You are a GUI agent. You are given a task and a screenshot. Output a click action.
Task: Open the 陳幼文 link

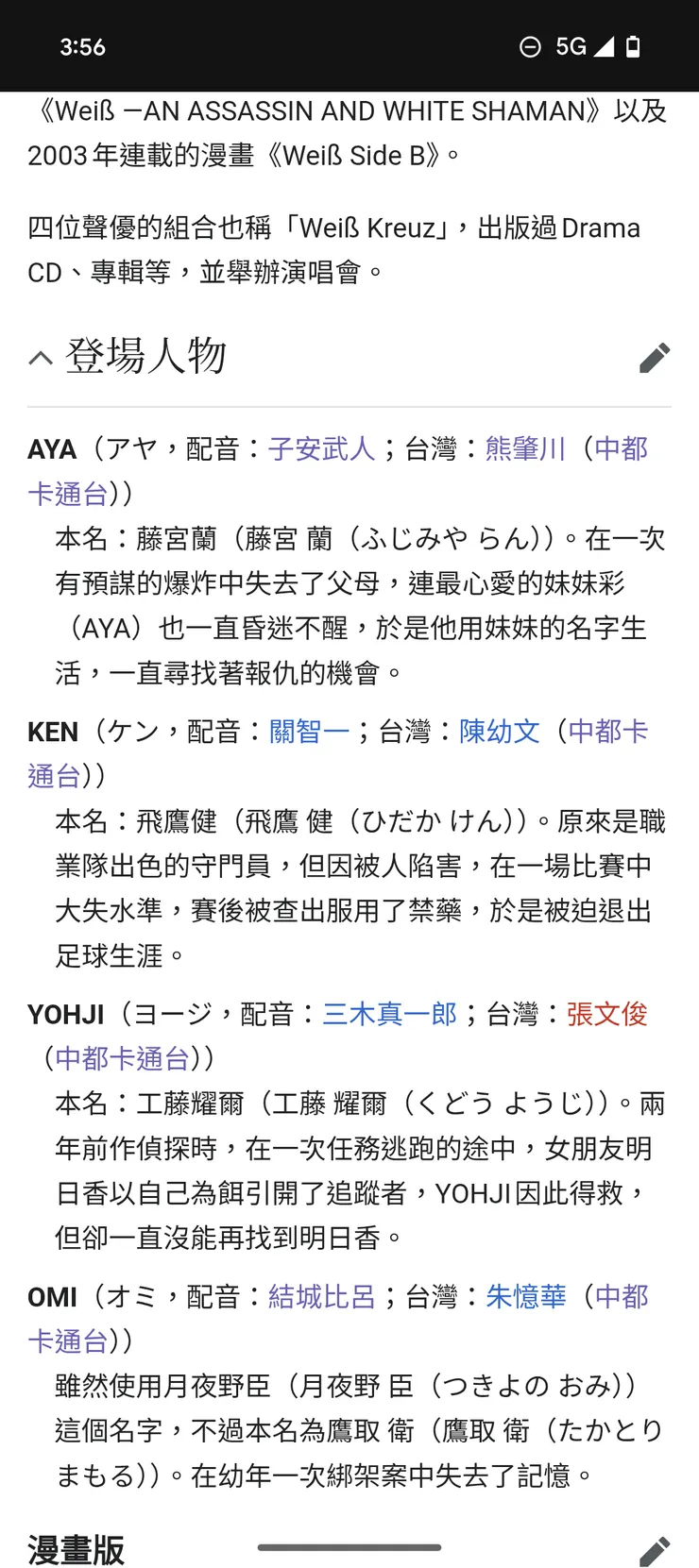coord(499,731)
